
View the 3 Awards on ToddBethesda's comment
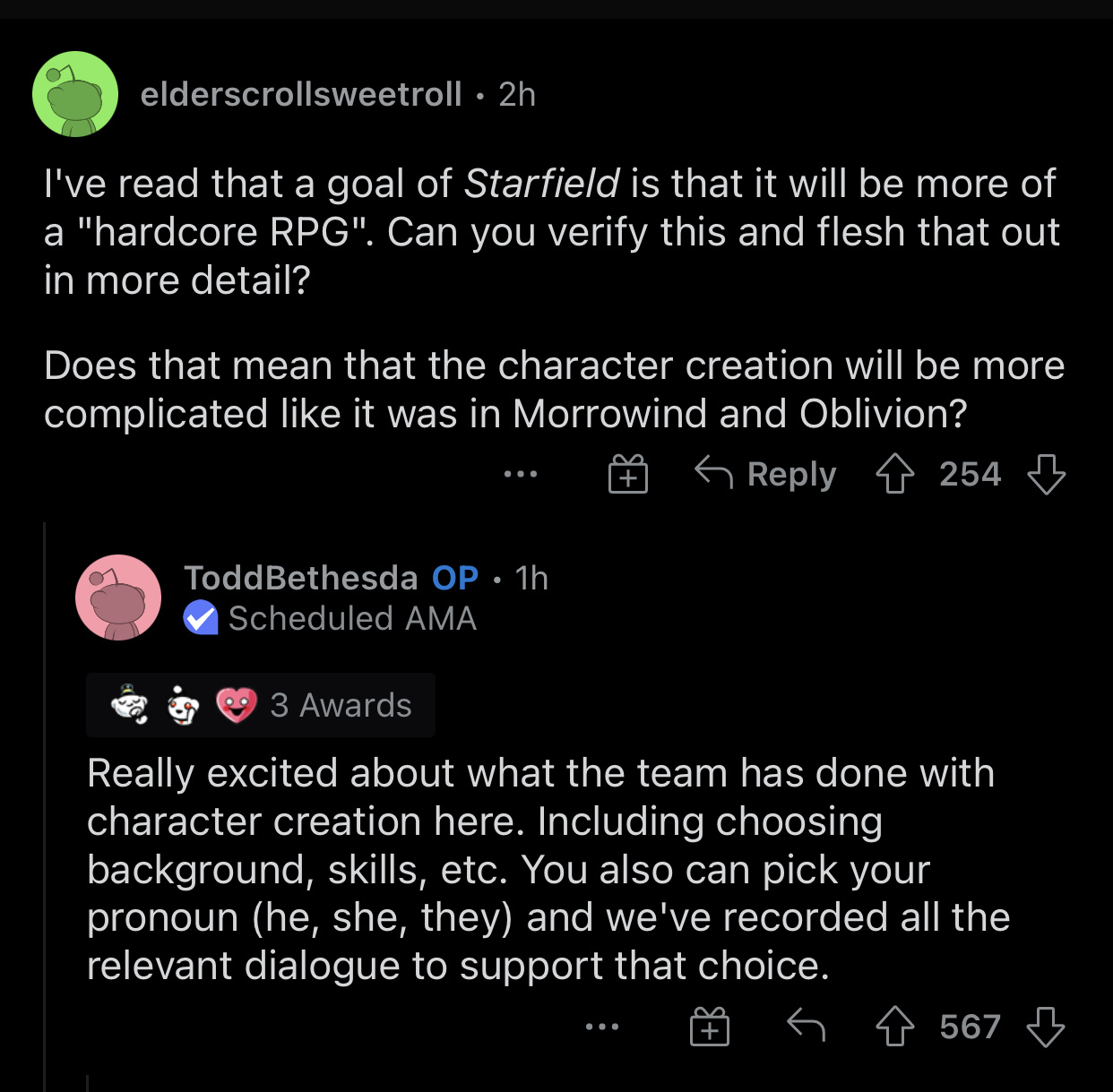click(261, 705)
